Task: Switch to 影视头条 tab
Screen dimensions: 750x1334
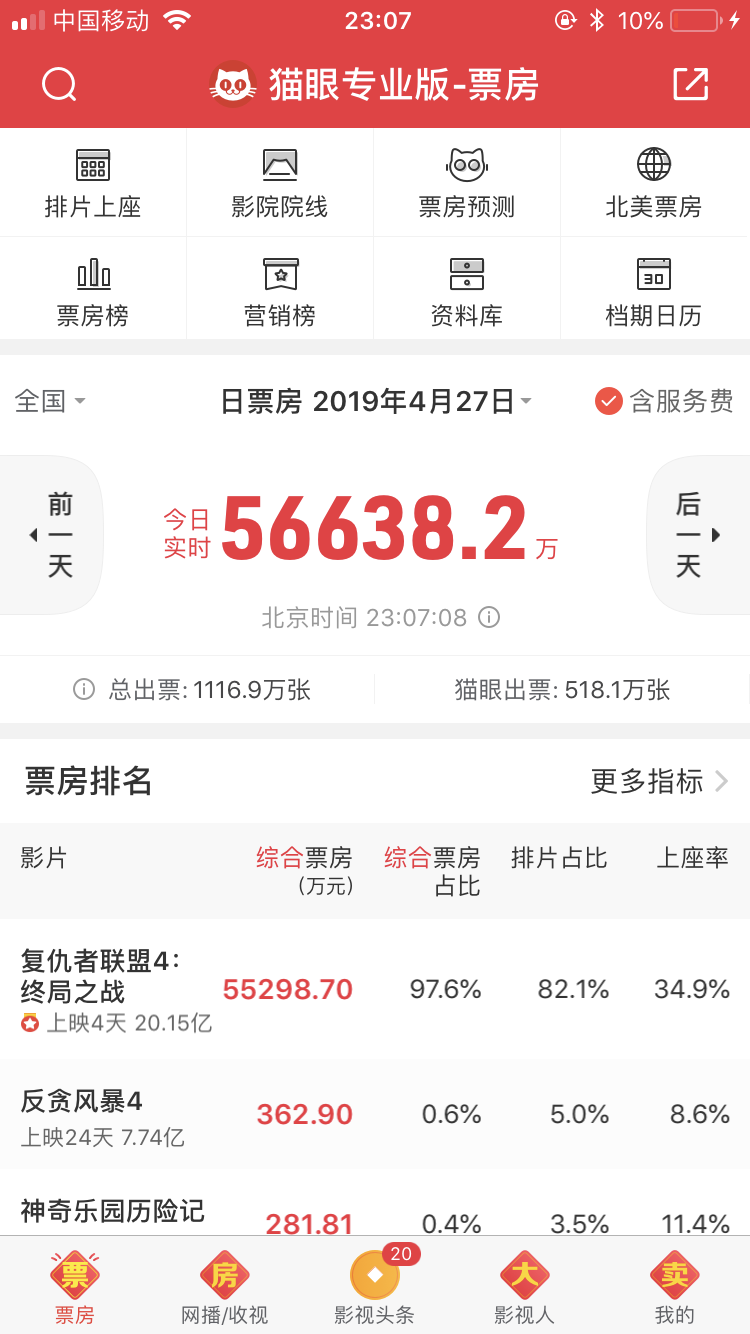Action: tap(375, 1286)
